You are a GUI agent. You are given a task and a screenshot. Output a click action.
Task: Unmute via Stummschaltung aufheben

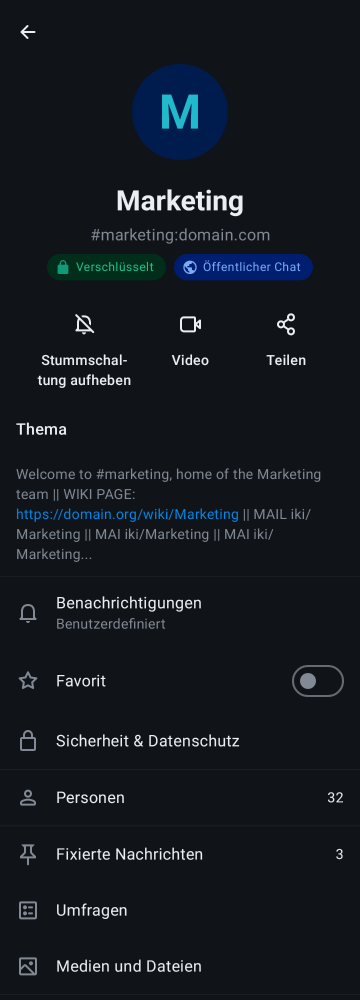pyautogui.click(x=84, y=350)
